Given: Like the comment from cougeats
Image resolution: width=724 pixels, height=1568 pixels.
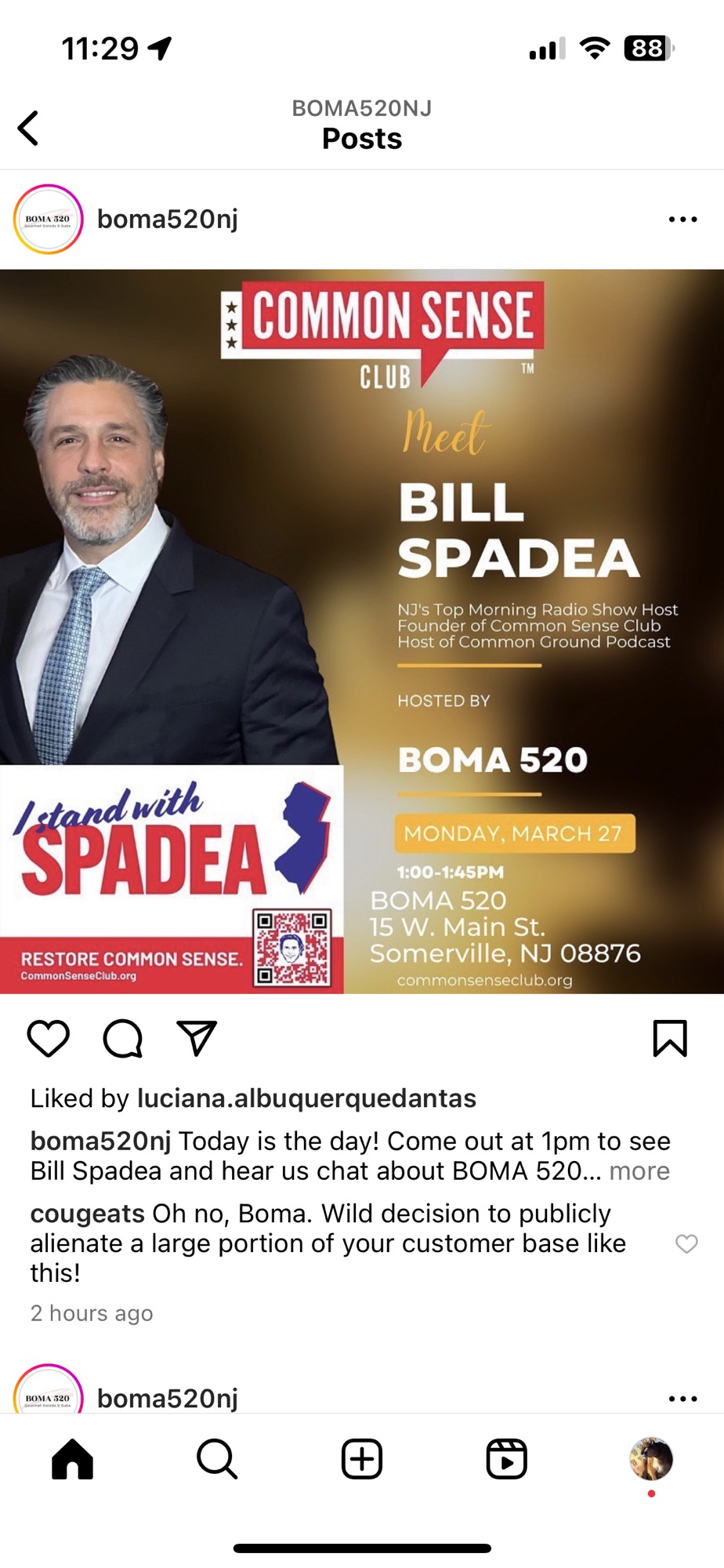Looking at the screenshot, I should 686,1243.
